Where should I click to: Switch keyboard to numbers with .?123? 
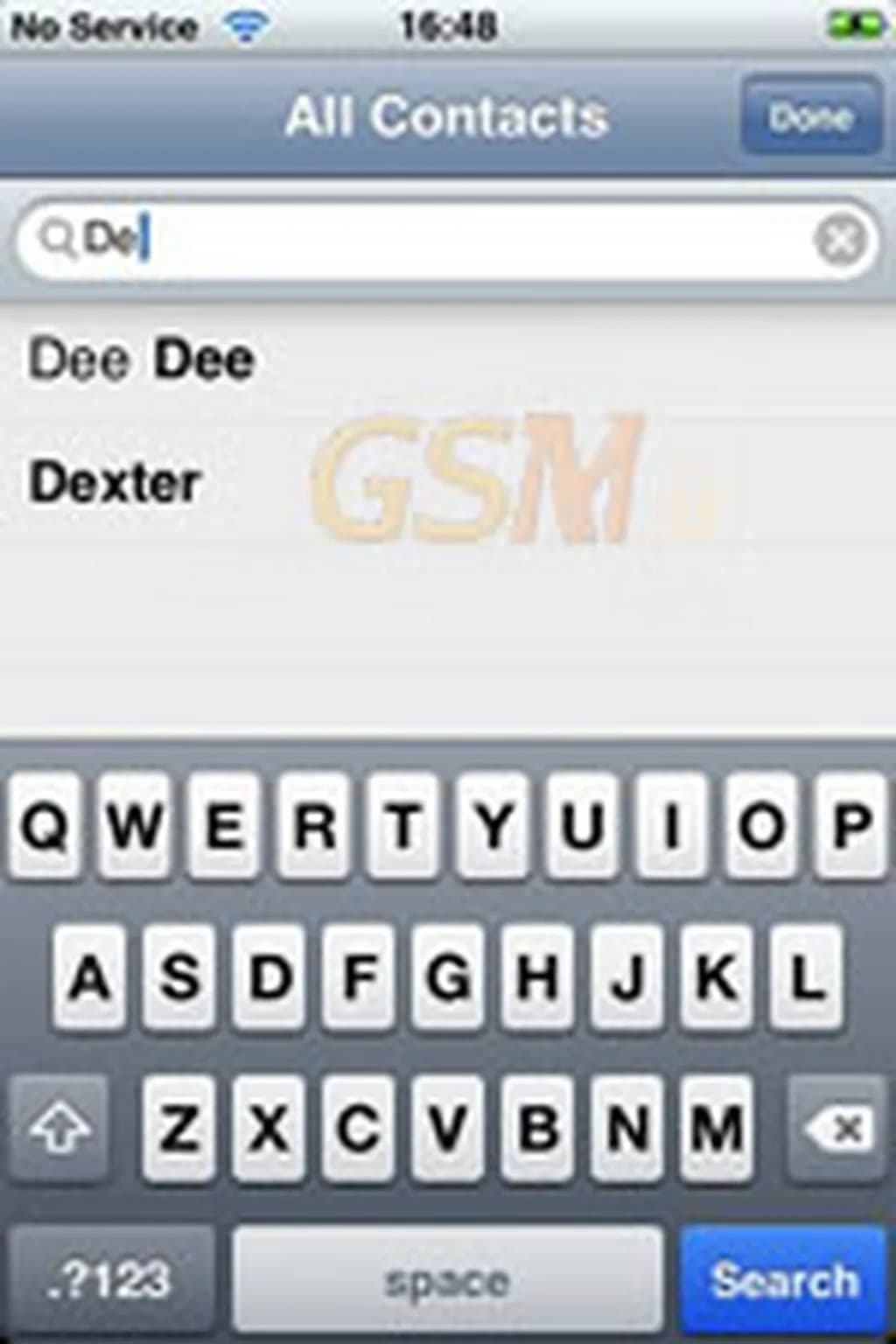click(110, 1281)
